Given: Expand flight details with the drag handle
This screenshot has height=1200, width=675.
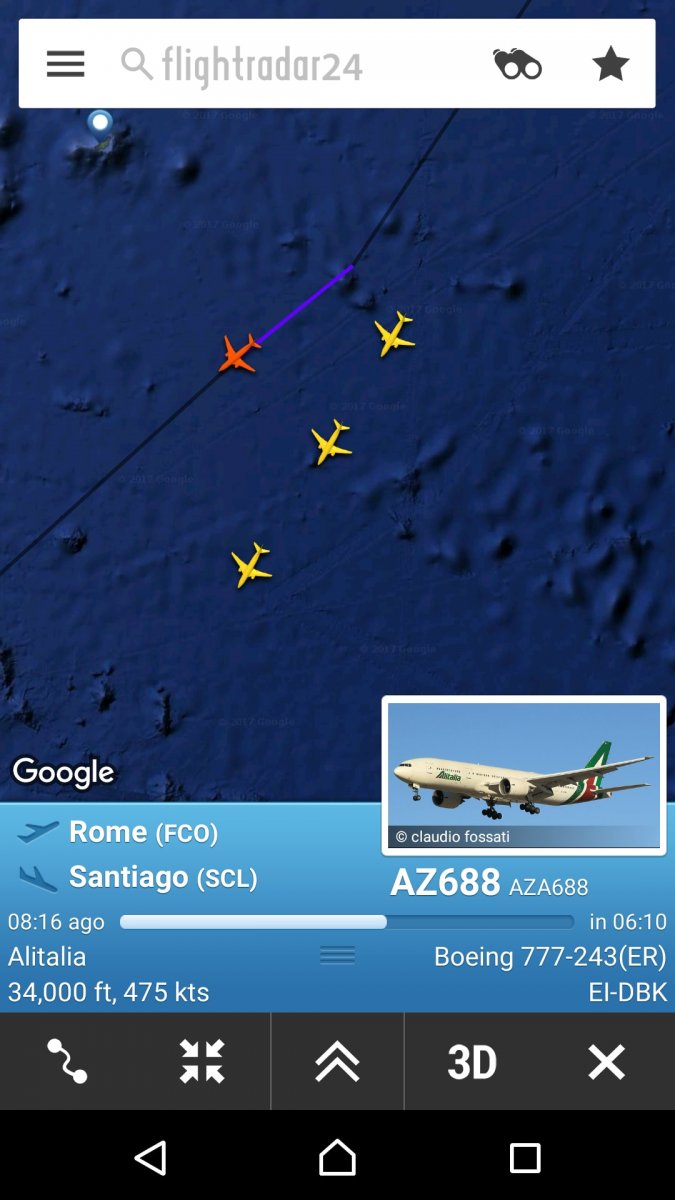Looking at the screenshot, I should (337, 956).
